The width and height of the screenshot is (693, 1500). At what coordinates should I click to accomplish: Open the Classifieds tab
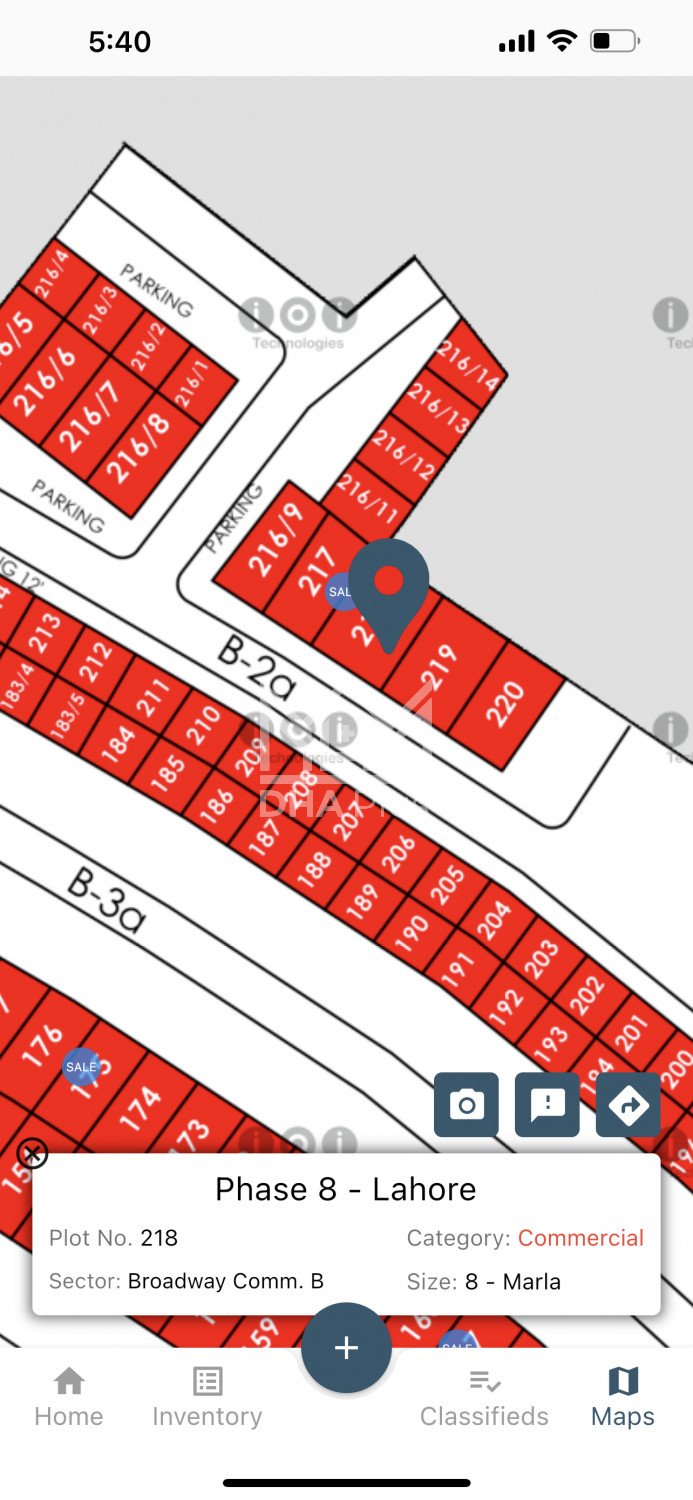tap(484, 1398)
